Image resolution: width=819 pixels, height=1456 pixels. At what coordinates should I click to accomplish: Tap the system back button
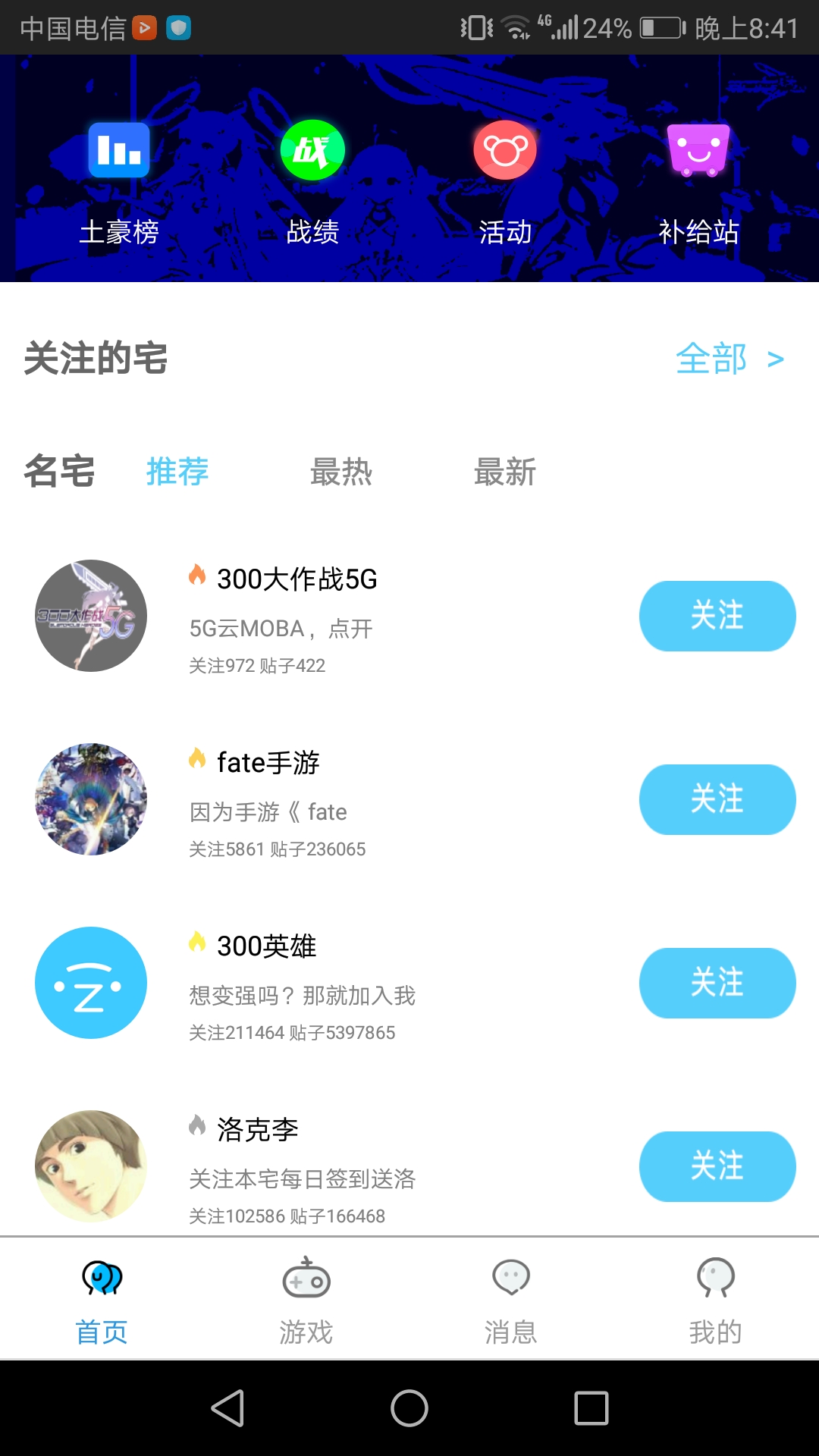[x=227, y=1408]
